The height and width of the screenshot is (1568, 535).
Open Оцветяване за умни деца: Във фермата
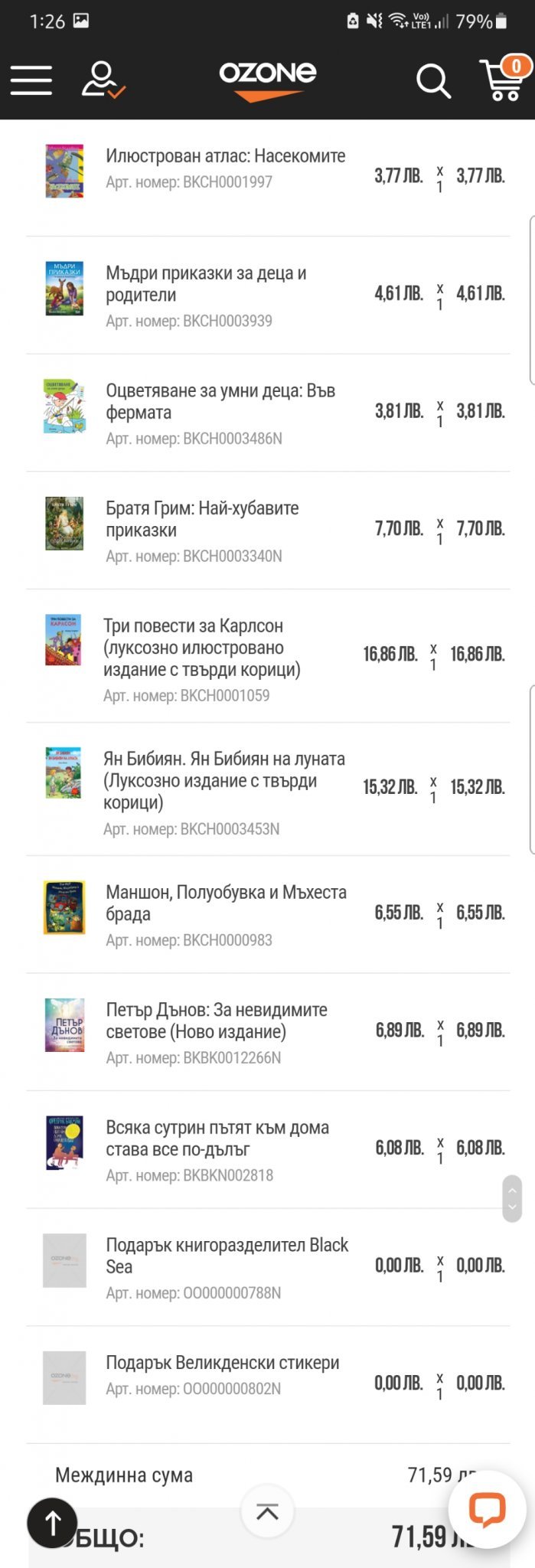(x=220, y=401)
